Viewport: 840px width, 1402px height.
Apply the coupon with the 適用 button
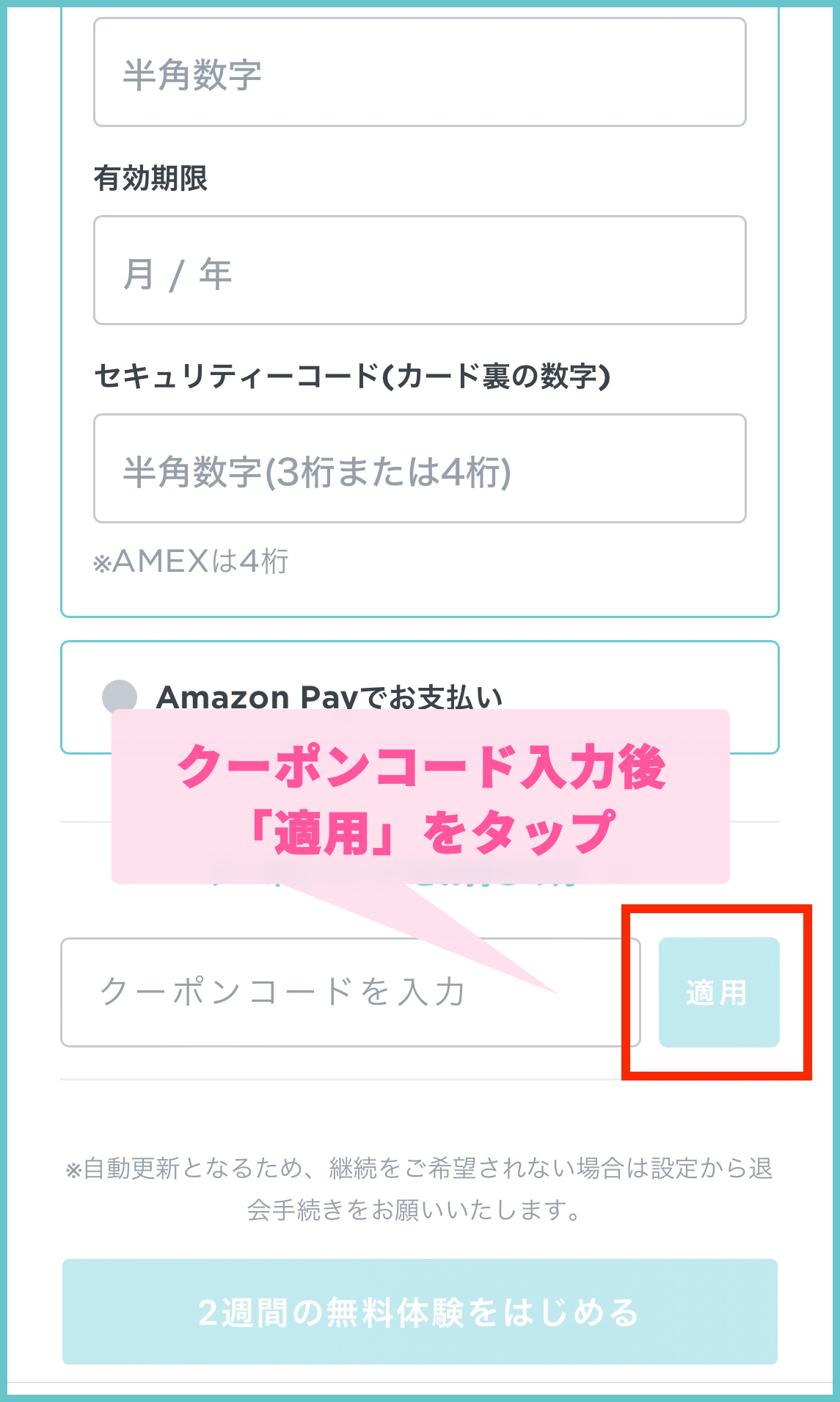(718, 992)
